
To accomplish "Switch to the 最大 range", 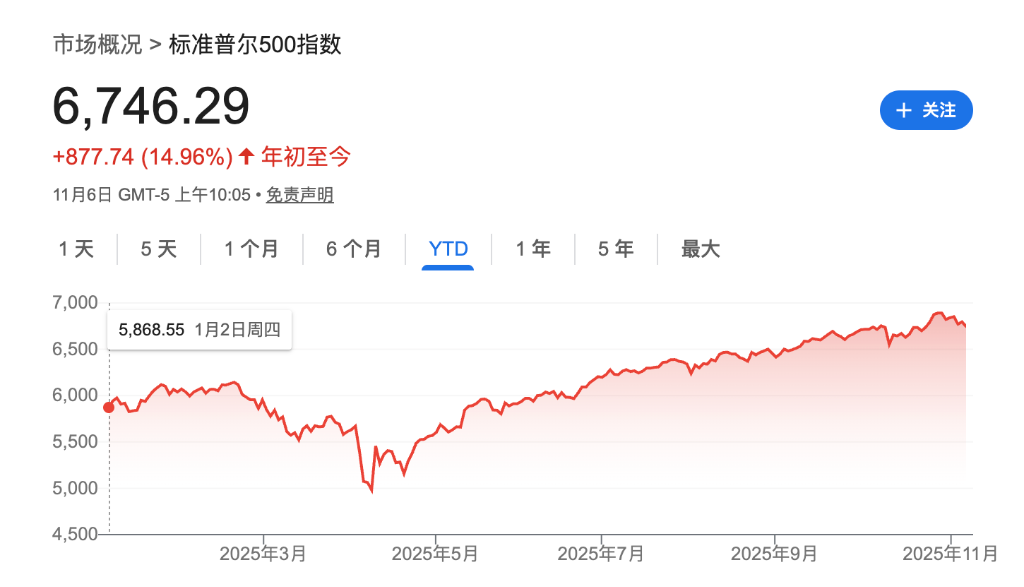I will click(700, 249).
